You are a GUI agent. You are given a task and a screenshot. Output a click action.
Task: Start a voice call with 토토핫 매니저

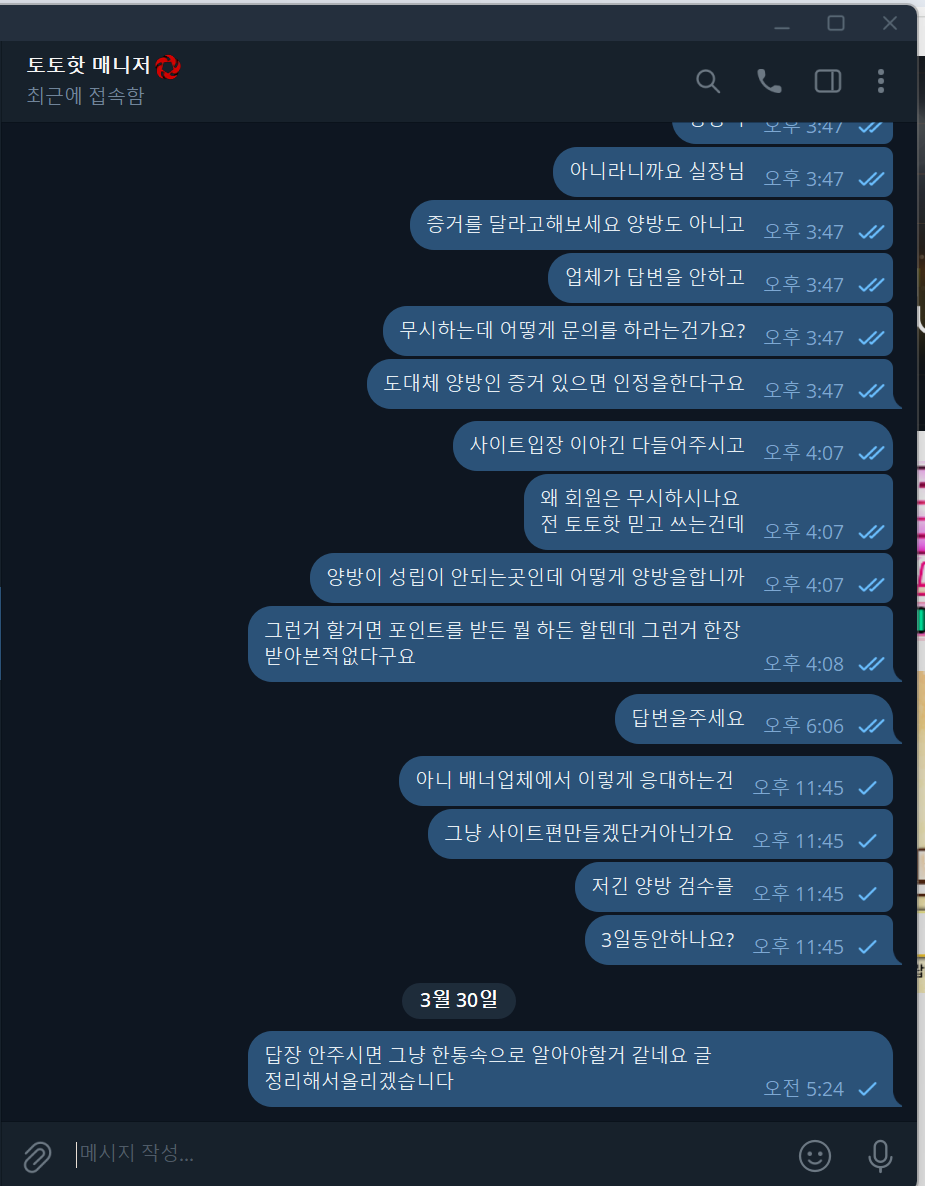[768, 82]
